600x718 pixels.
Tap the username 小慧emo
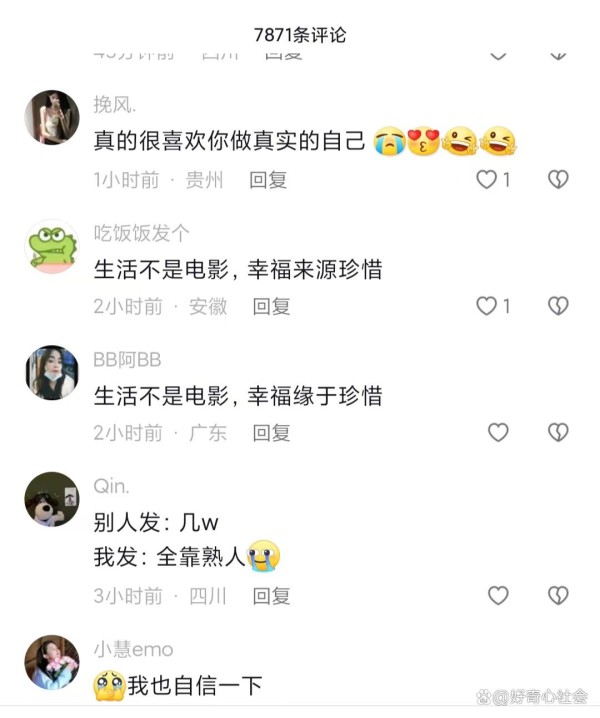pyautogui.click(x=133, y=649)
